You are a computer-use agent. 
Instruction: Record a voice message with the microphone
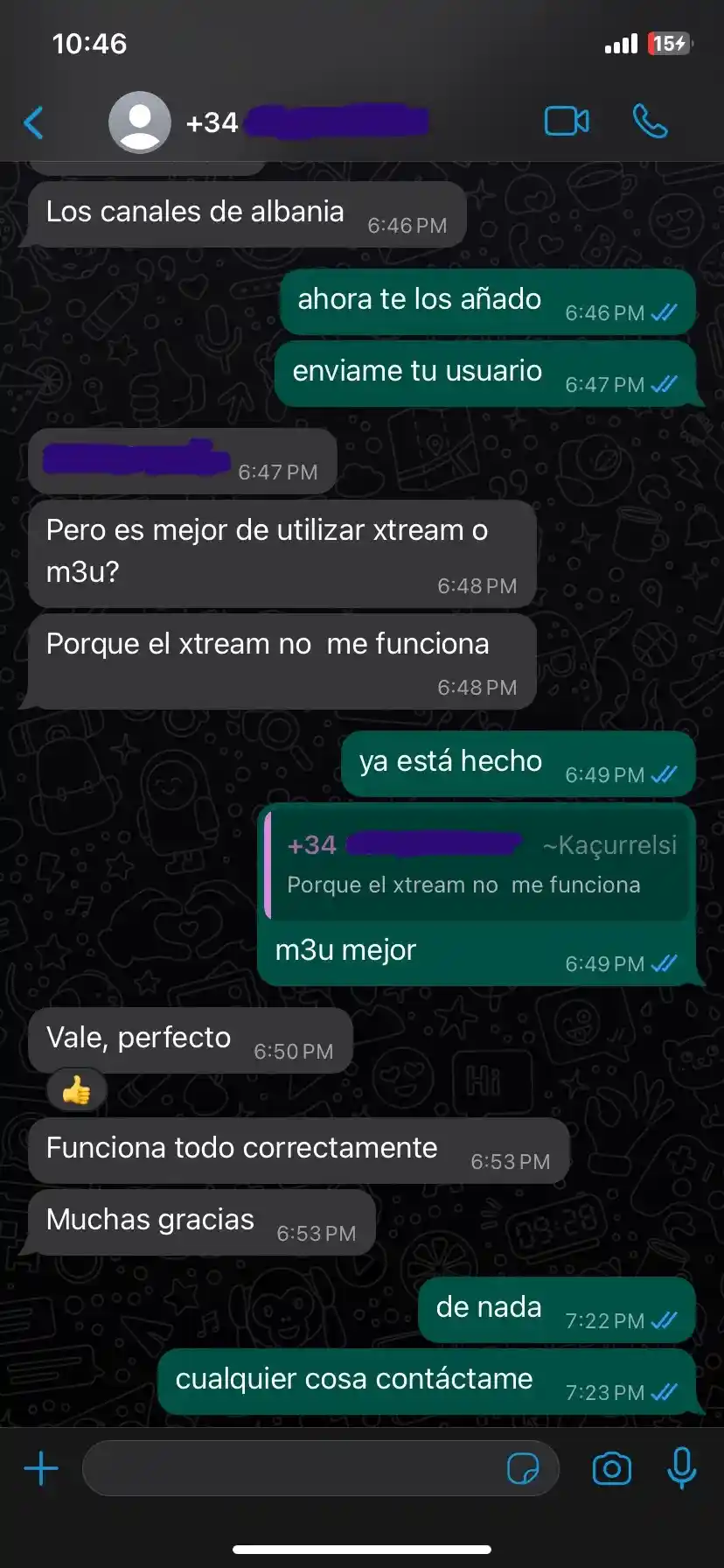[681, 1468]
